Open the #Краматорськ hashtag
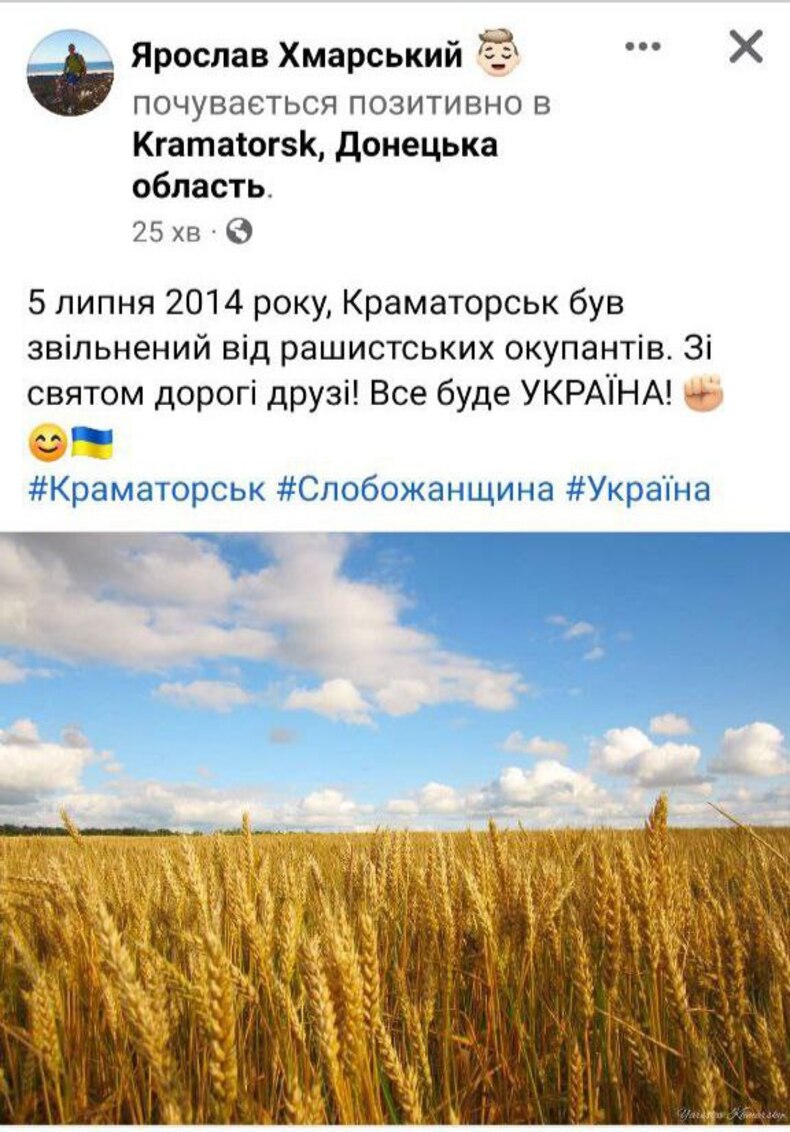This screenshot has width=790, height=1132. pos(147,489)
